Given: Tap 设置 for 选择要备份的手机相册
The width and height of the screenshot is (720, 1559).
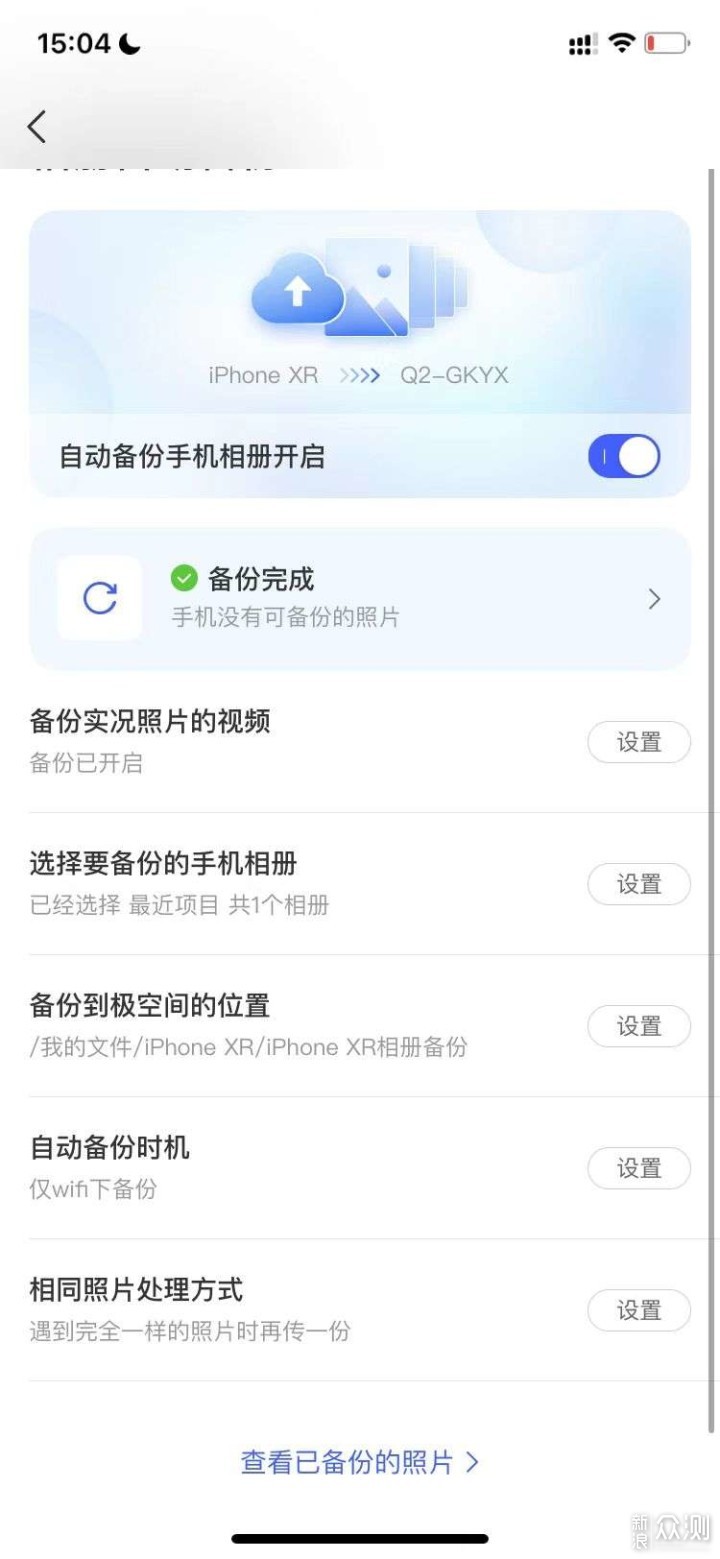Looking at the screenshot, I should pos(639,885).
